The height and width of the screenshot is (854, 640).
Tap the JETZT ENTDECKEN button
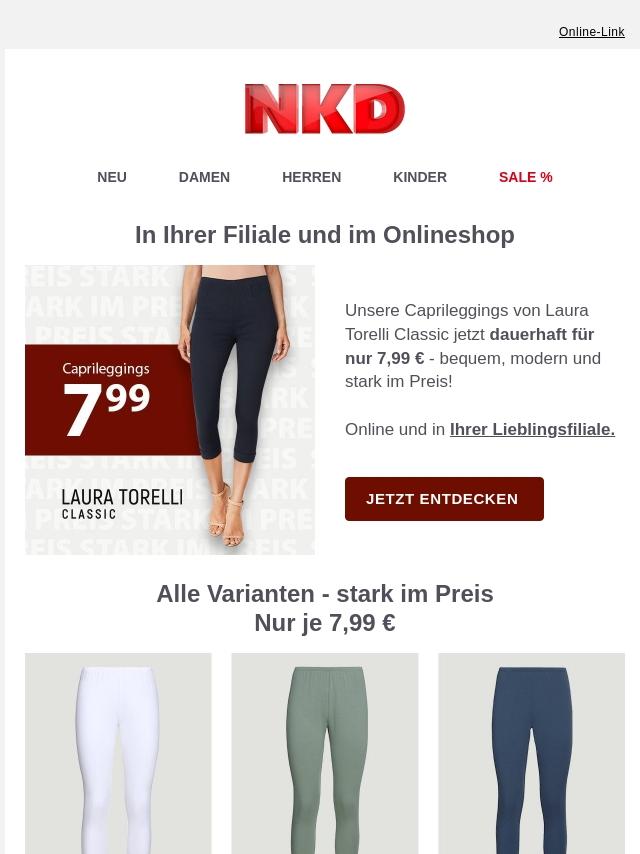tap(444, 499)
